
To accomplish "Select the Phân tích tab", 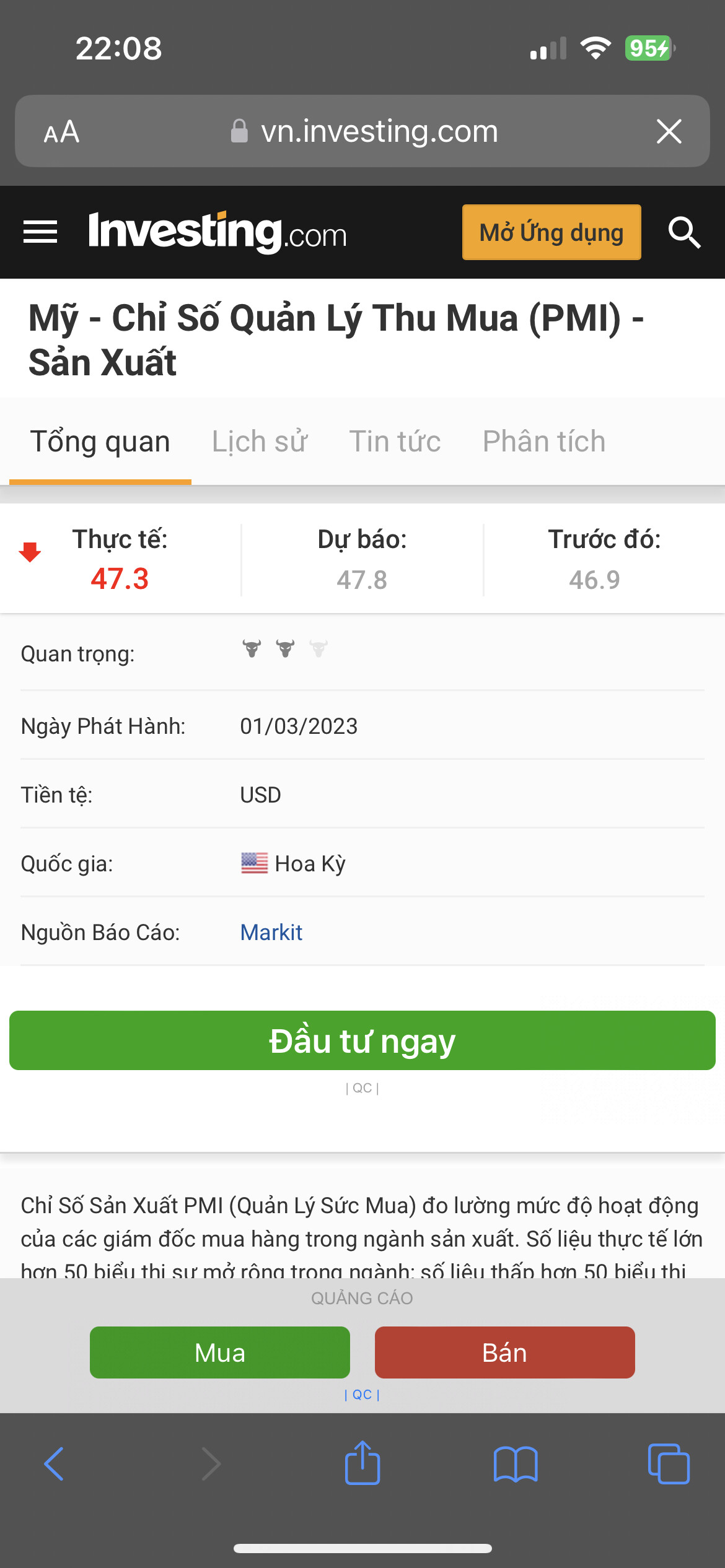I will tap(543, 442).
